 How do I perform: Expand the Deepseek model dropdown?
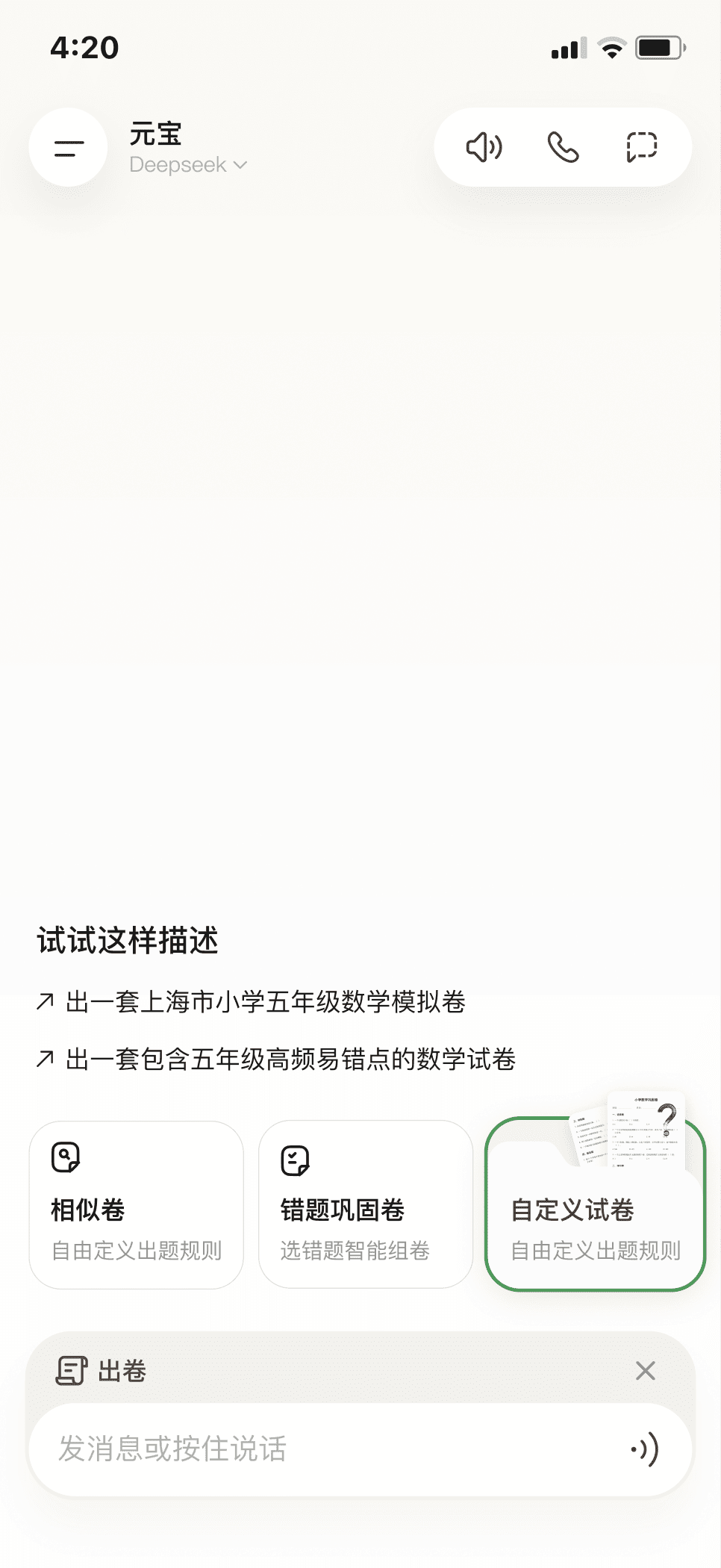pos(188,165)
